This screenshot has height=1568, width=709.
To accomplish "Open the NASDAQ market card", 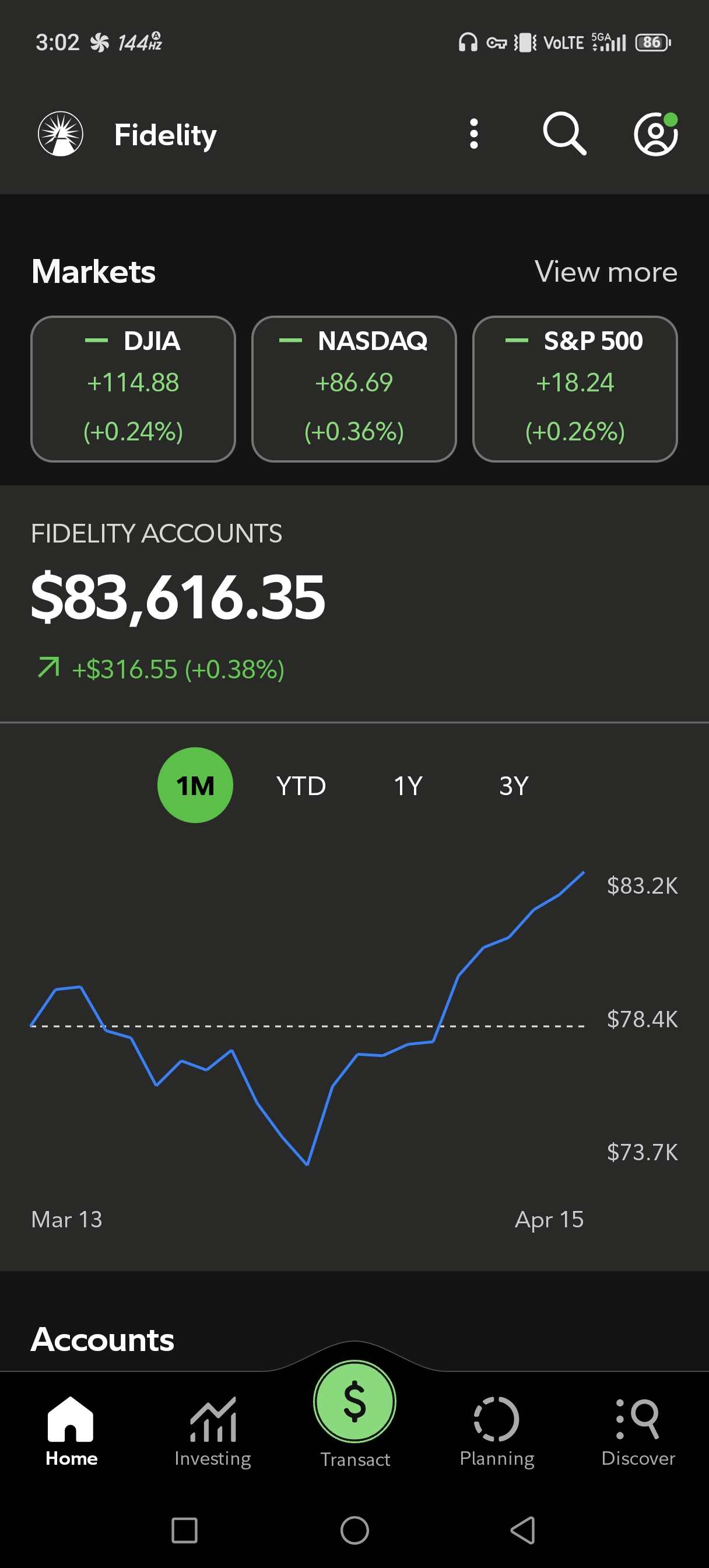I will tap(354, 389).
